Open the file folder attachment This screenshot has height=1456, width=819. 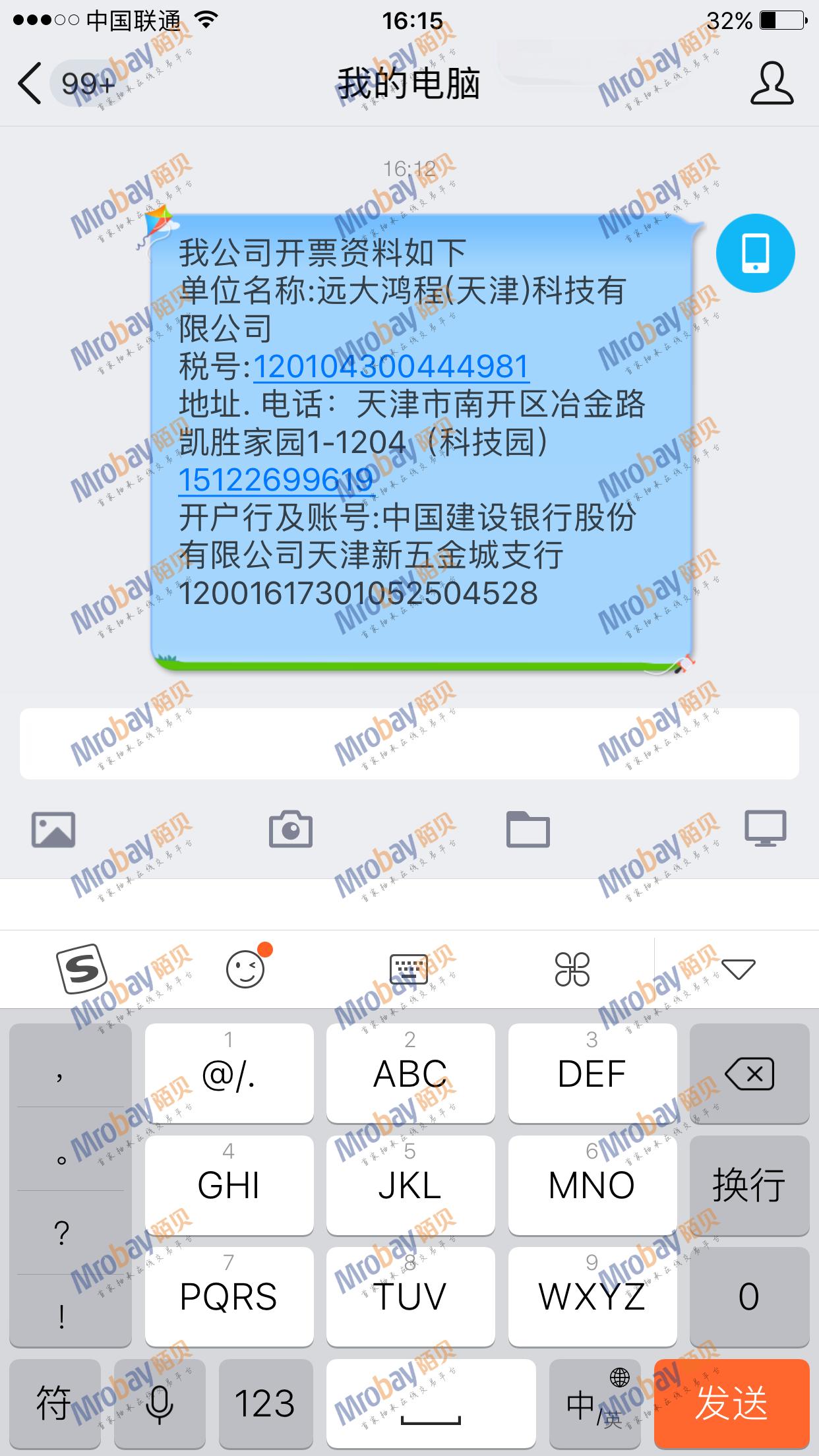(528, 829)
